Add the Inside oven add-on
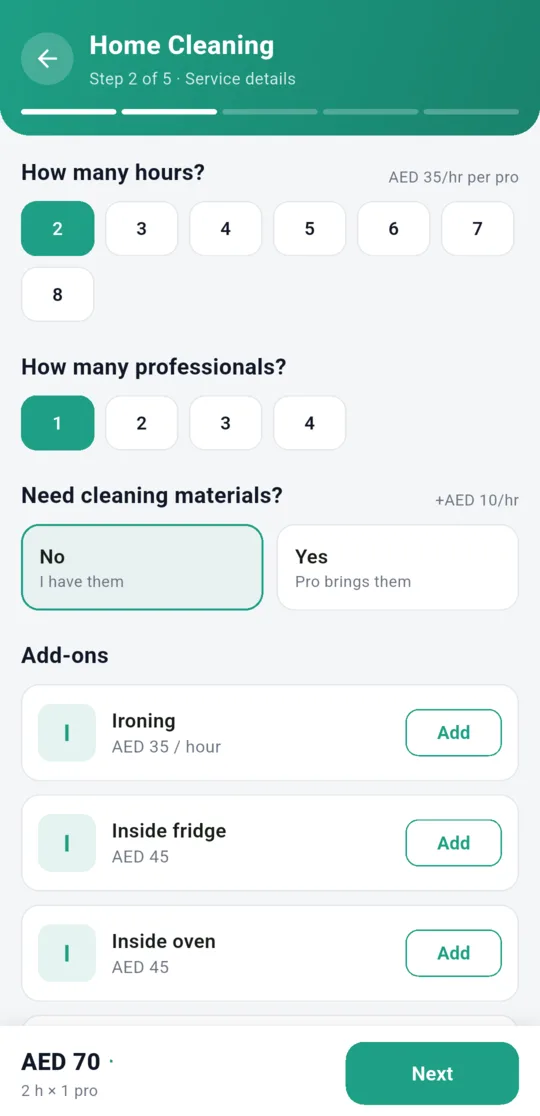540x1116 pixels. click(454, 953)
